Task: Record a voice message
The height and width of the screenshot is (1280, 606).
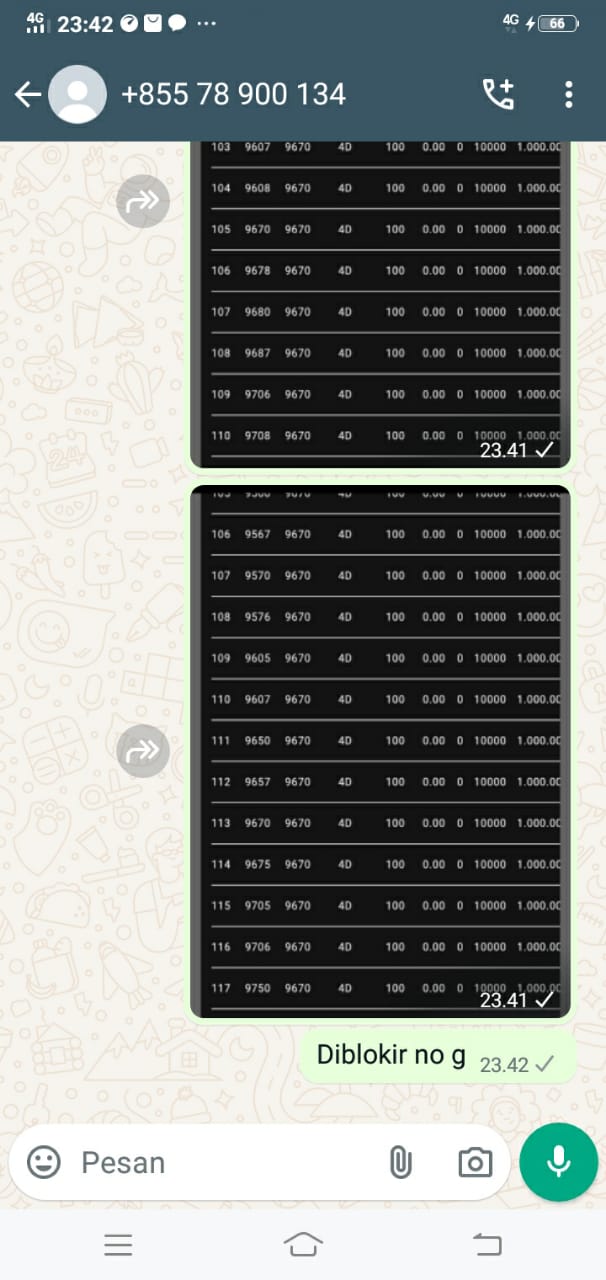Action: 558,1162
